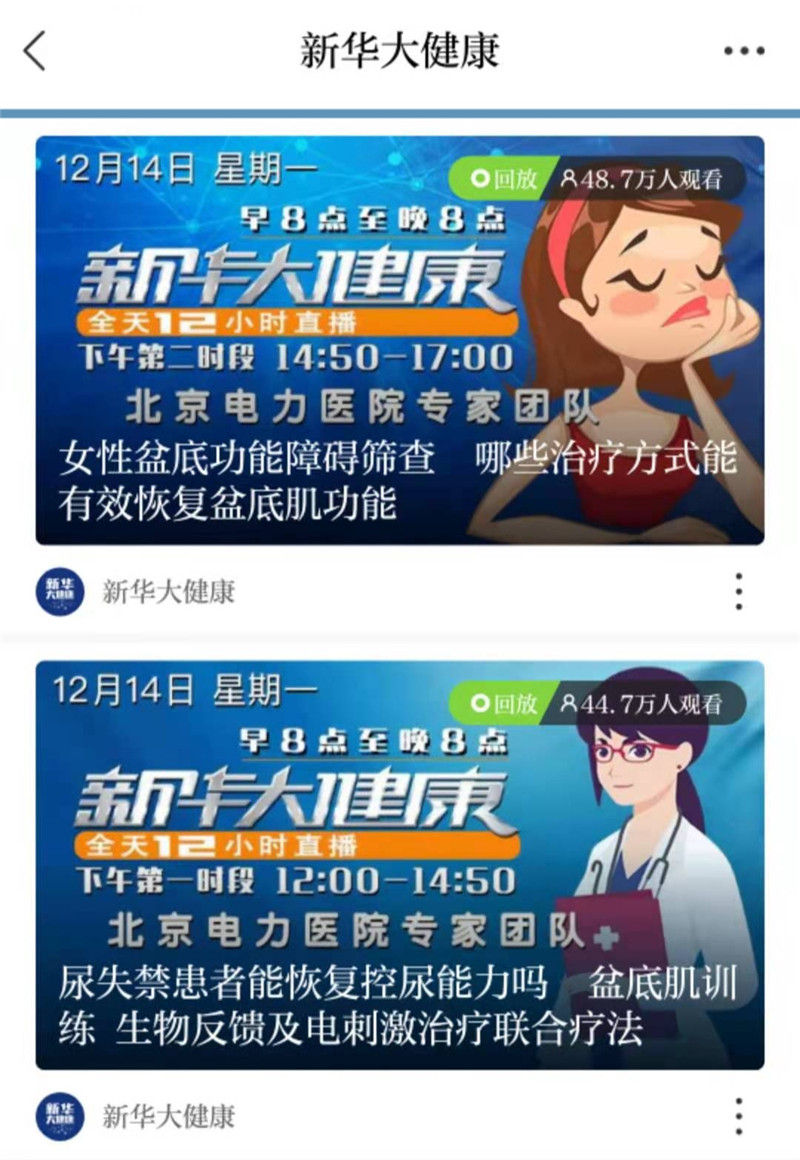
Task: Open the 12:00-14:50 urinary incontinence replay
Action: tap(400, 865)
